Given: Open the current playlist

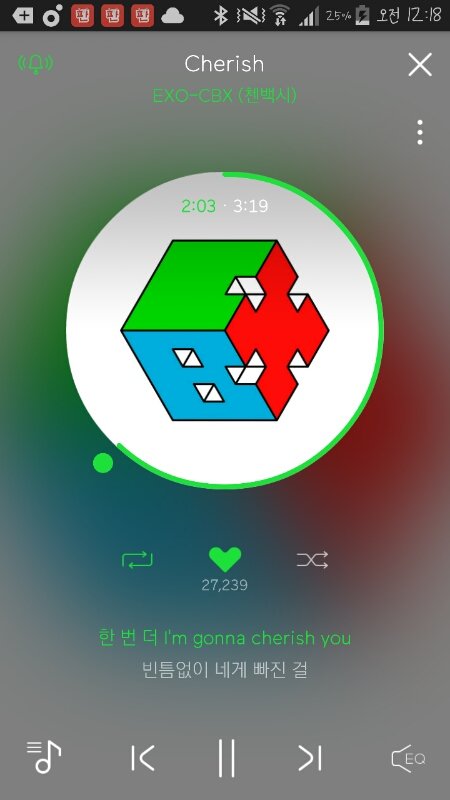Looking at the screenshot, I should coord(44,757).
